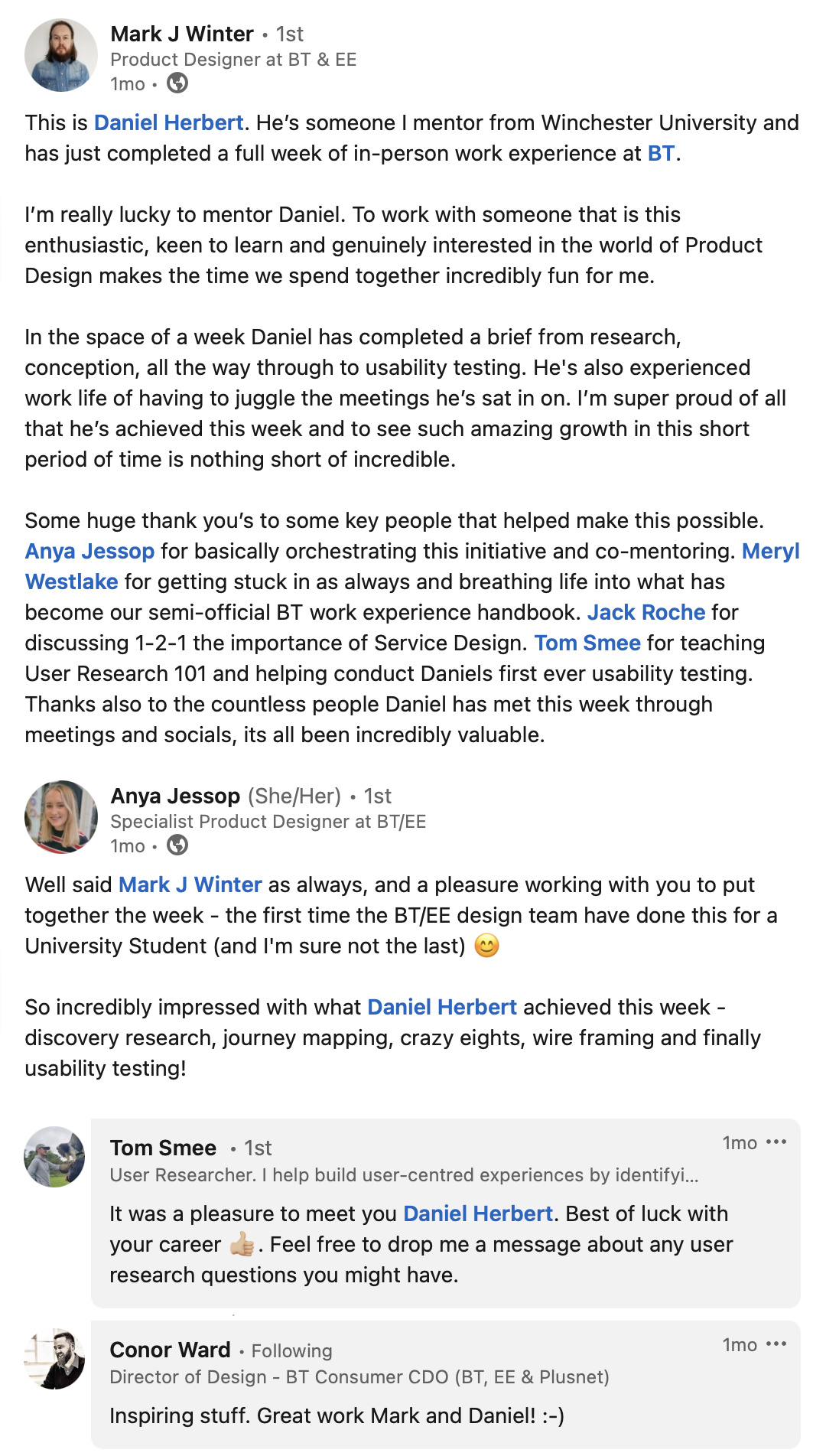Open Anya Jessop's profile picture
Image resolution: width=826 pixels, height=1456 pixels.
click(x=59, y=816)
